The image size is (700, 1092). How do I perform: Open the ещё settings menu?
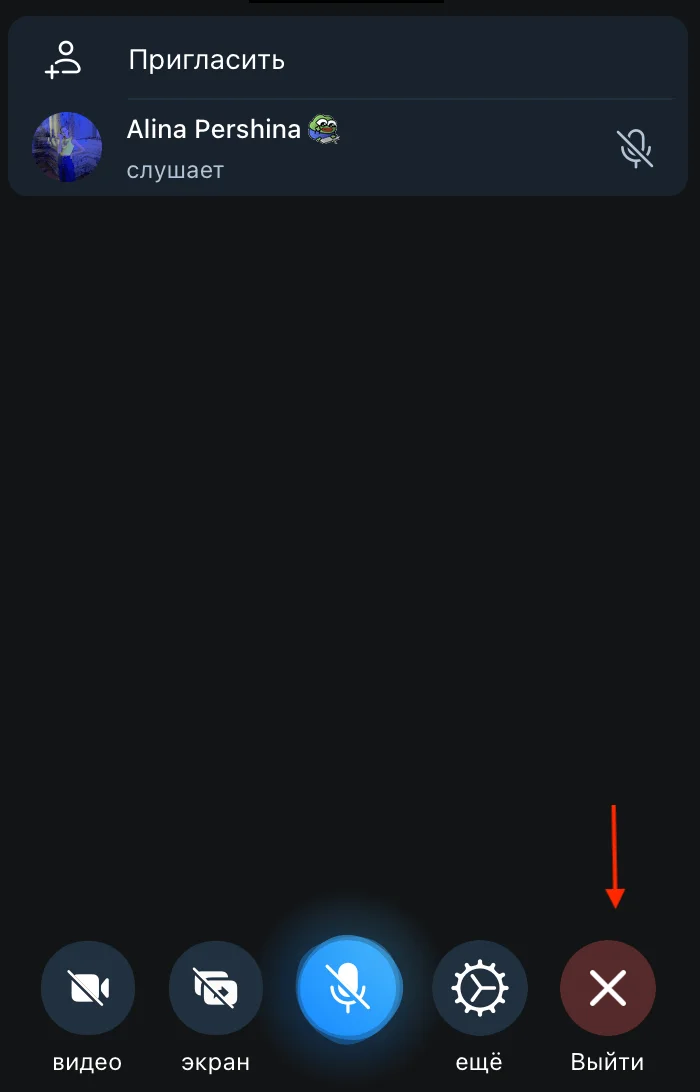479,989
